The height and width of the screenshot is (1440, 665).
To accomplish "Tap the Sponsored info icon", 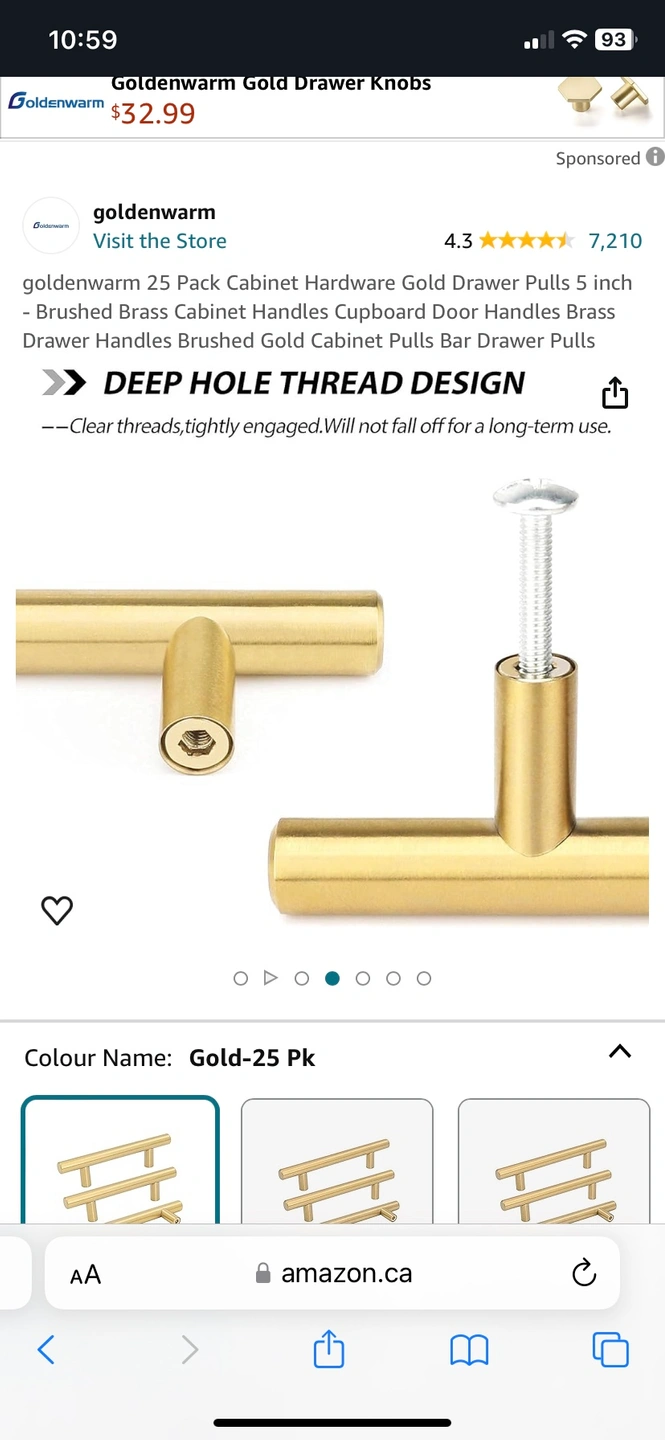I will (655, 157).
